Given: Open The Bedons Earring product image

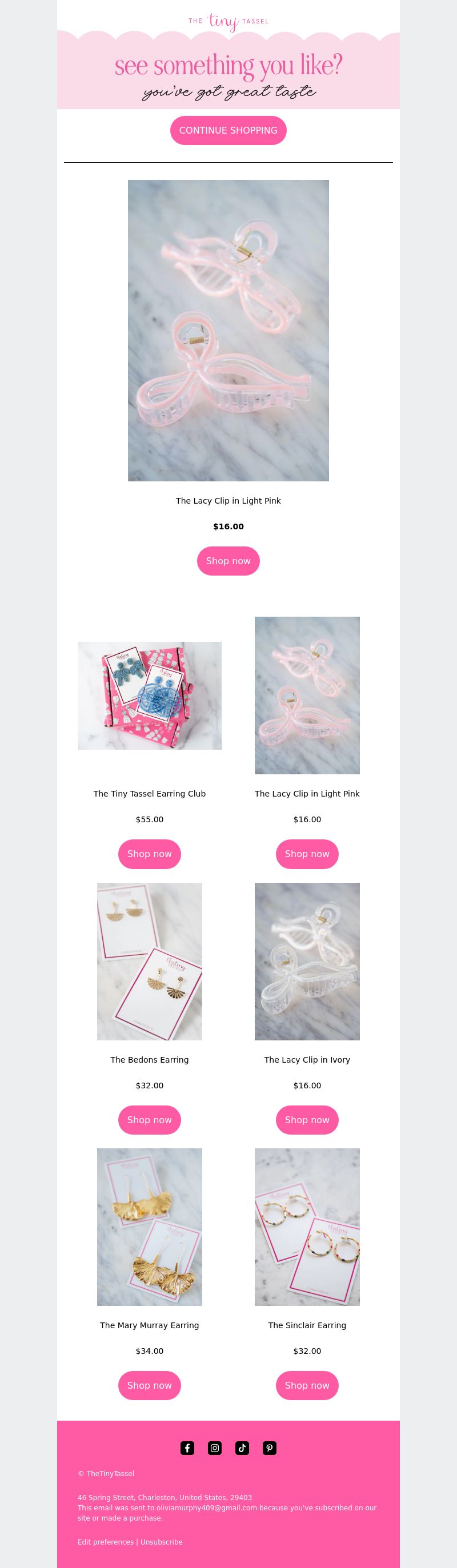Looking at the screenshot, I should pyautogui.click(x=149, y=961).
